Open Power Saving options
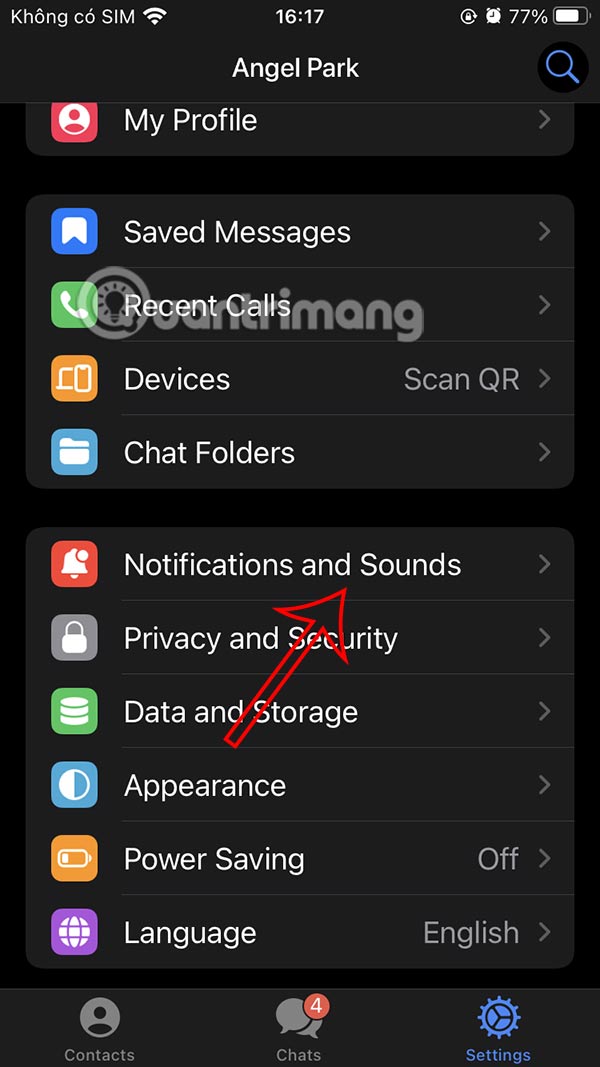The height and width of the screenshot is (1067, 600). (300, 859)
